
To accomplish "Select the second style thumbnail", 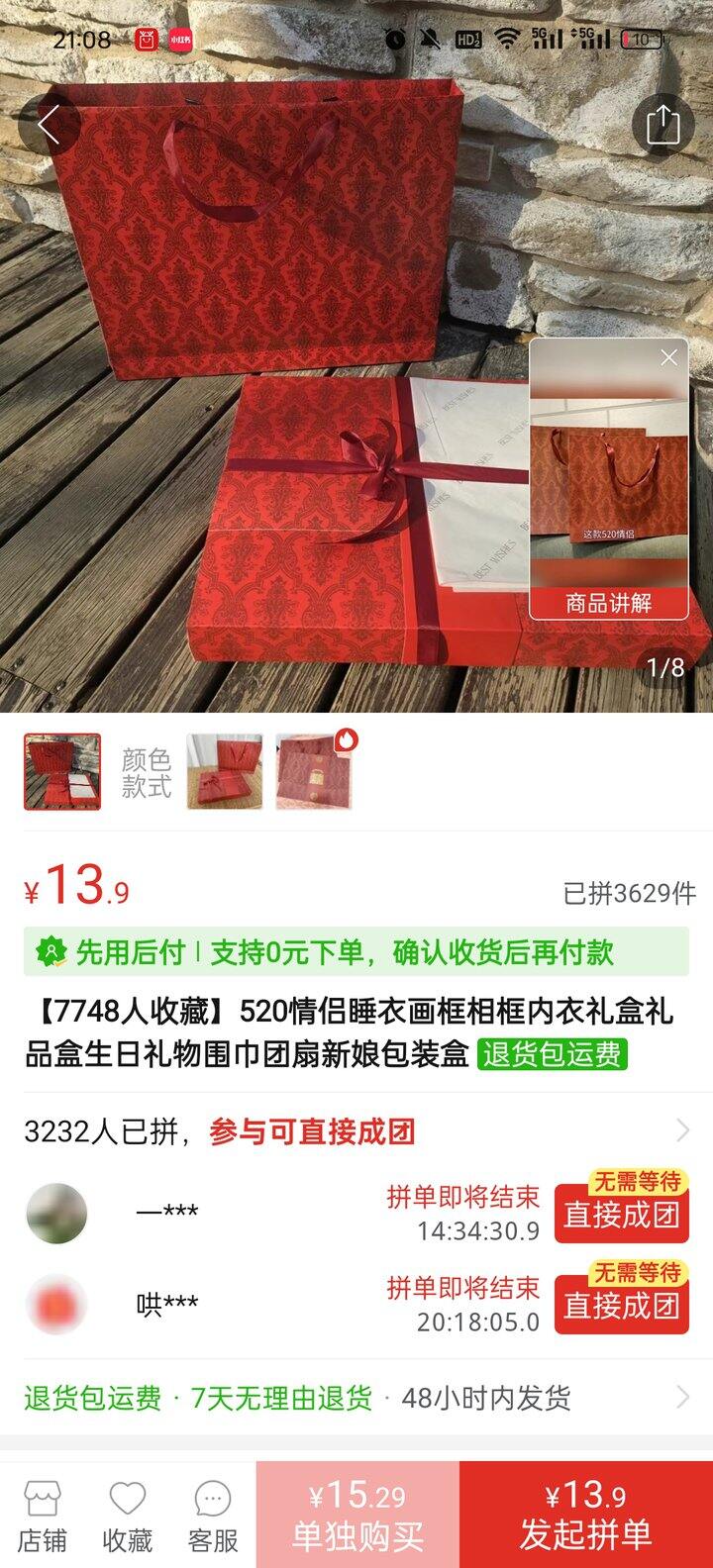I will pos(225,772).
